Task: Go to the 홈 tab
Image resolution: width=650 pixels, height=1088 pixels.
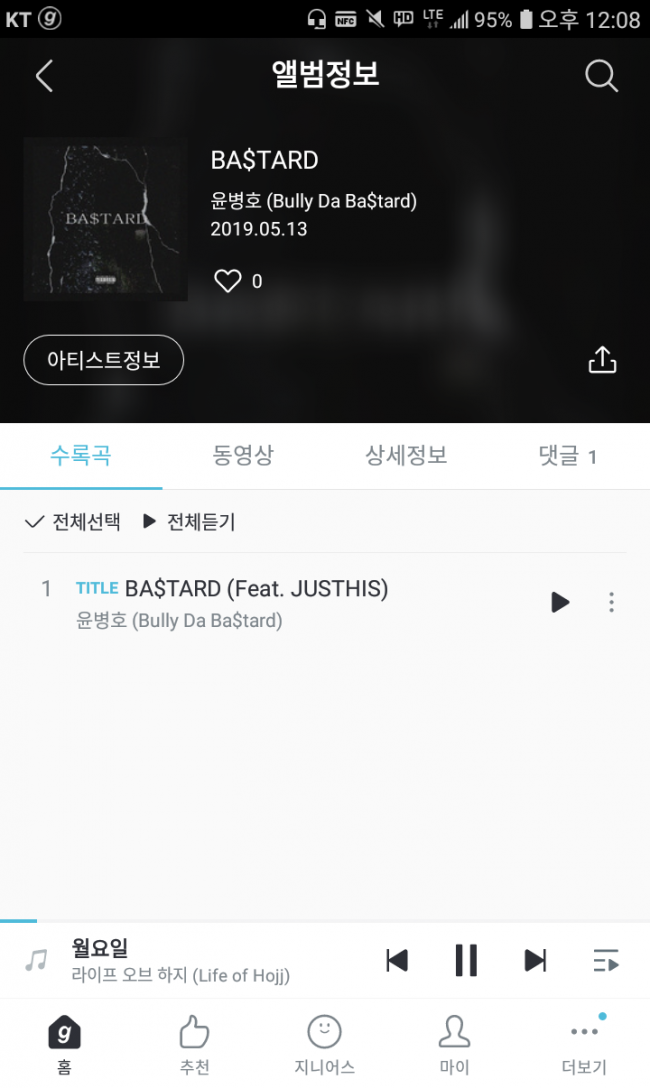Action: click(64, 1045)
